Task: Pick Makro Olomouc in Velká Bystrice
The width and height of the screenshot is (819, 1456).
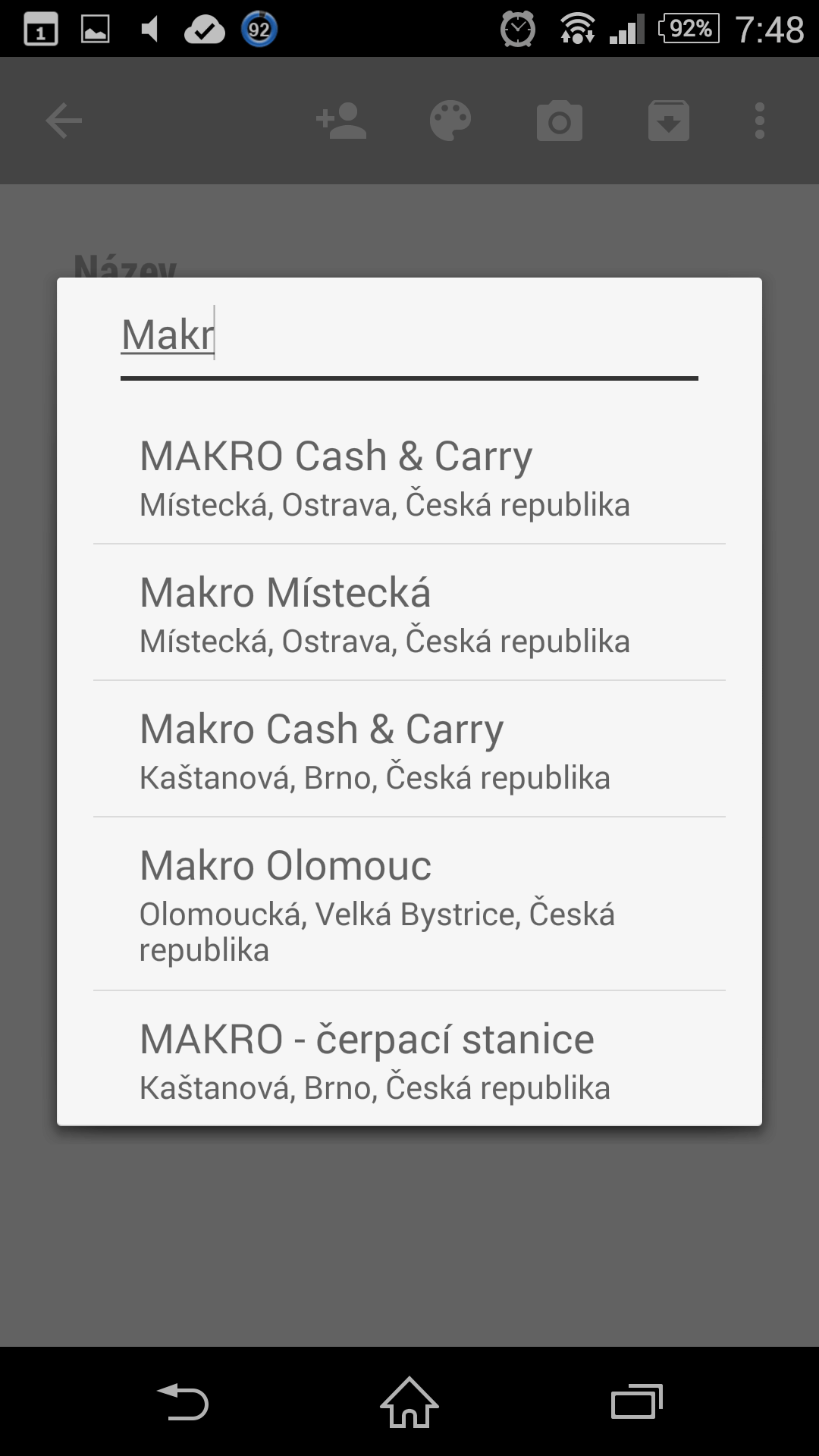Action: pyautogui.click(x=409, y=904)
